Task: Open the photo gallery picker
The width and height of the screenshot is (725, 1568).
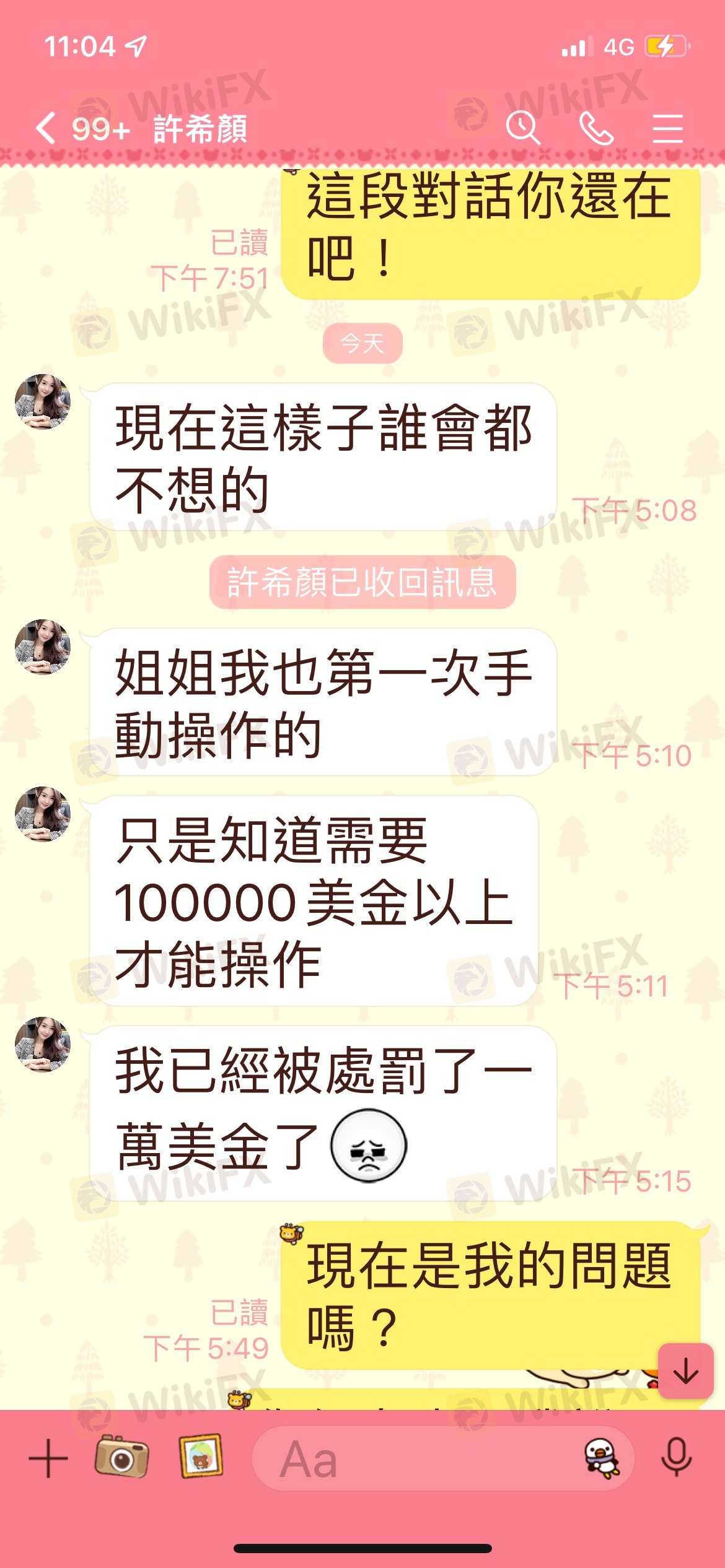Action: (201, 1457)
